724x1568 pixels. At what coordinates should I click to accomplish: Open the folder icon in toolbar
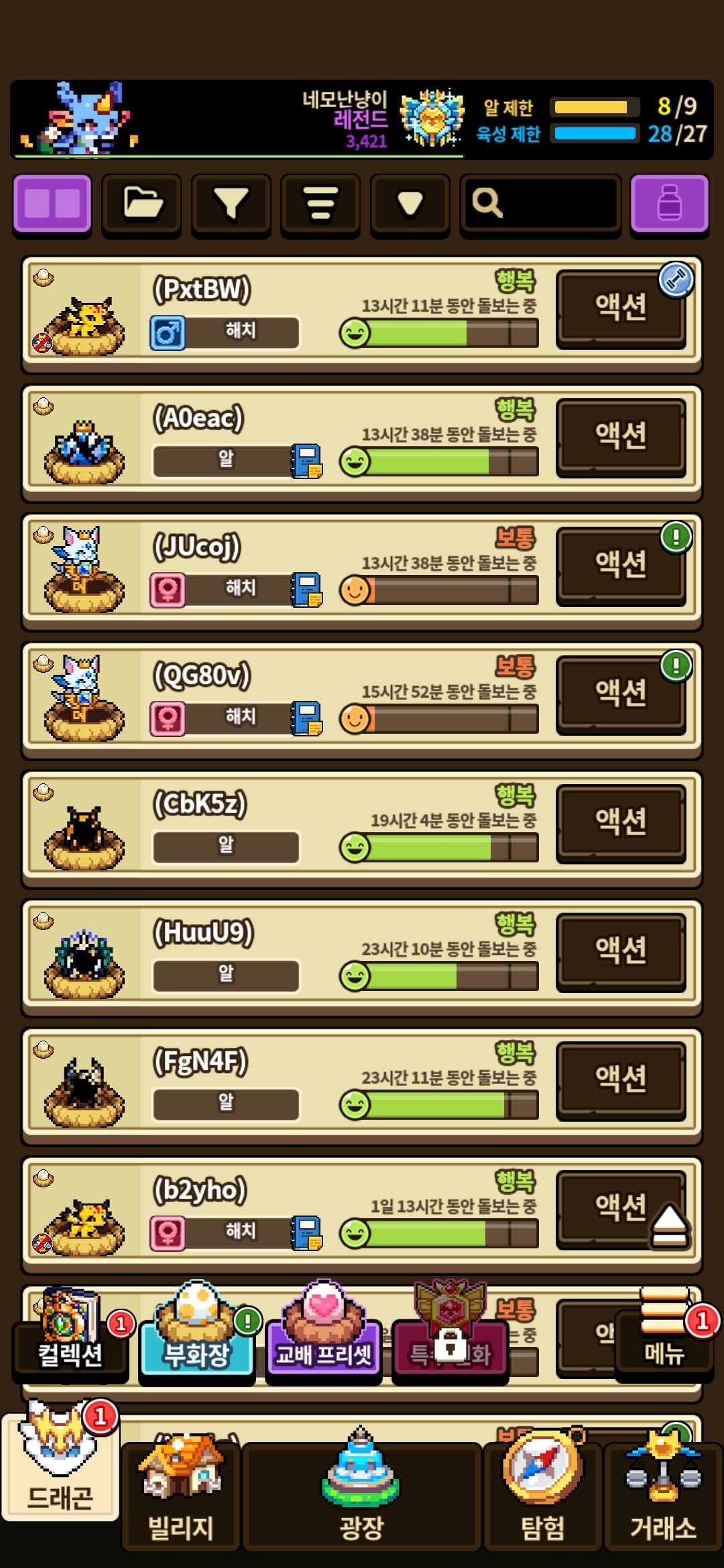click(141, 204)
